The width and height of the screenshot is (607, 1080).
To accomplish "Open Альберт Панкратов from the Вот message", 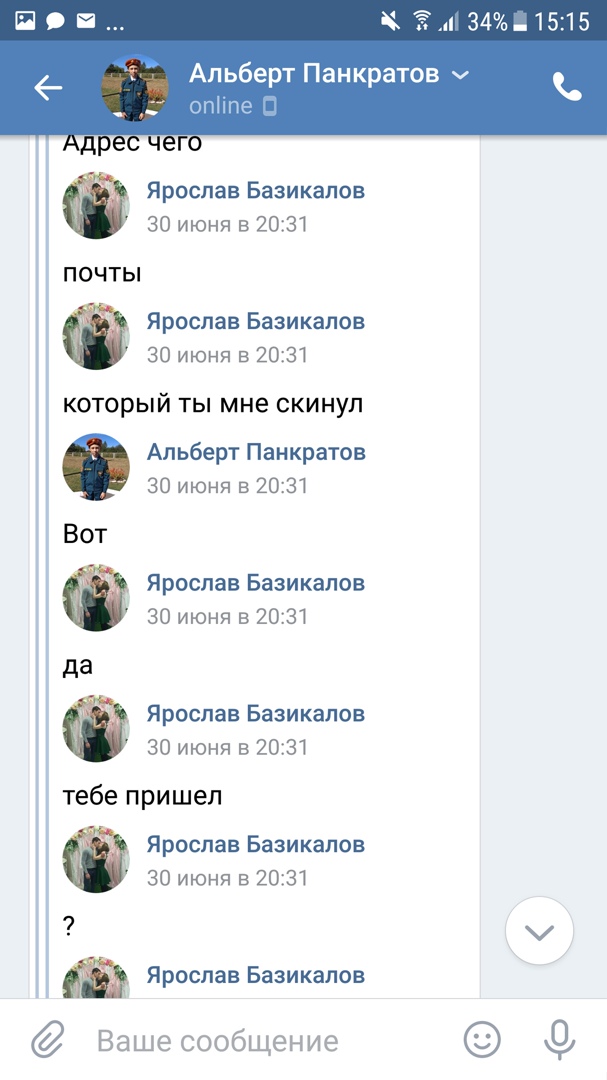I will (256, 452).
